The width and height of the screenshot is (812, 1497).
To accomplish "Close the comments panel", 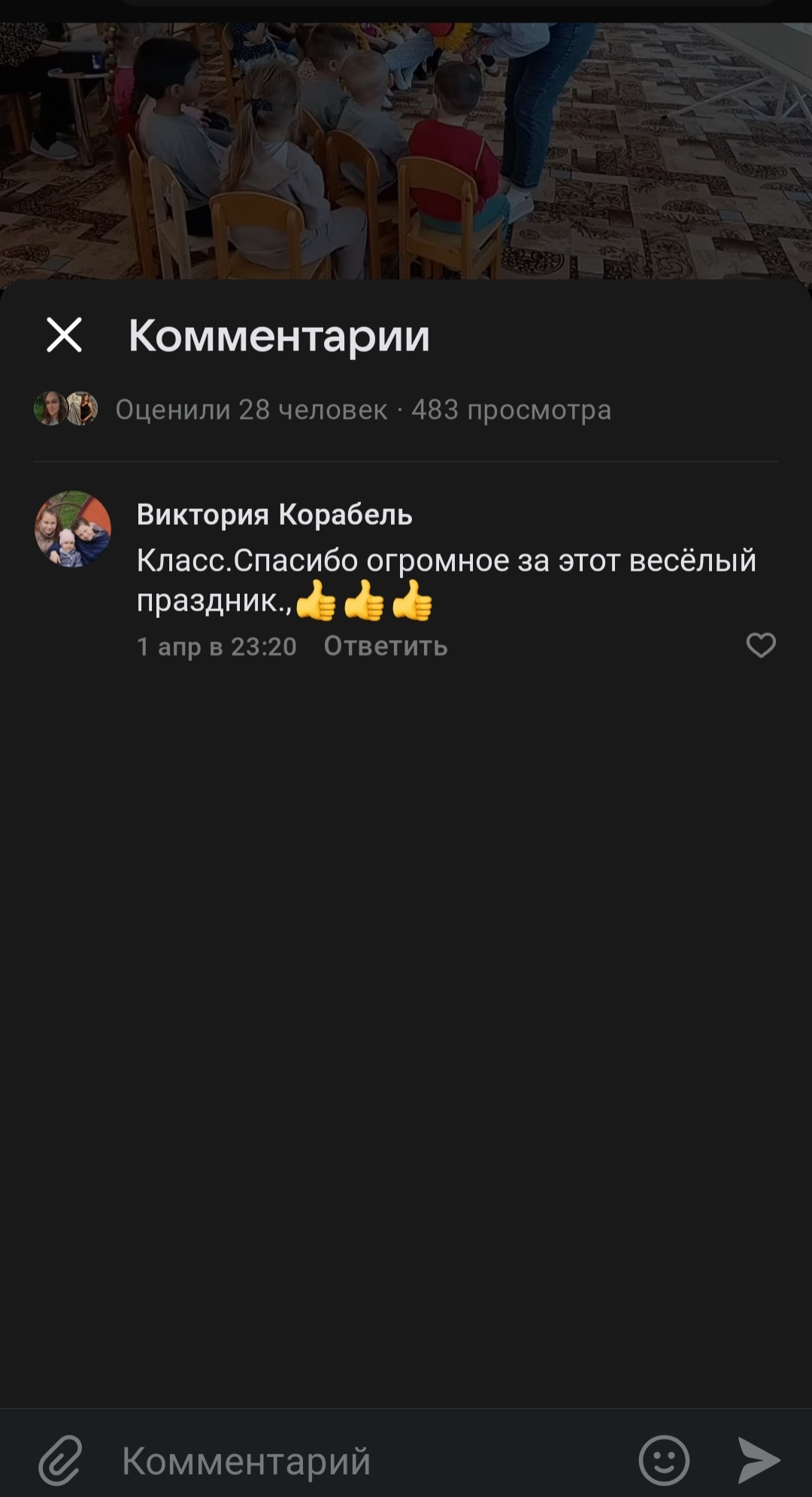I will click(x=64, y=335).
